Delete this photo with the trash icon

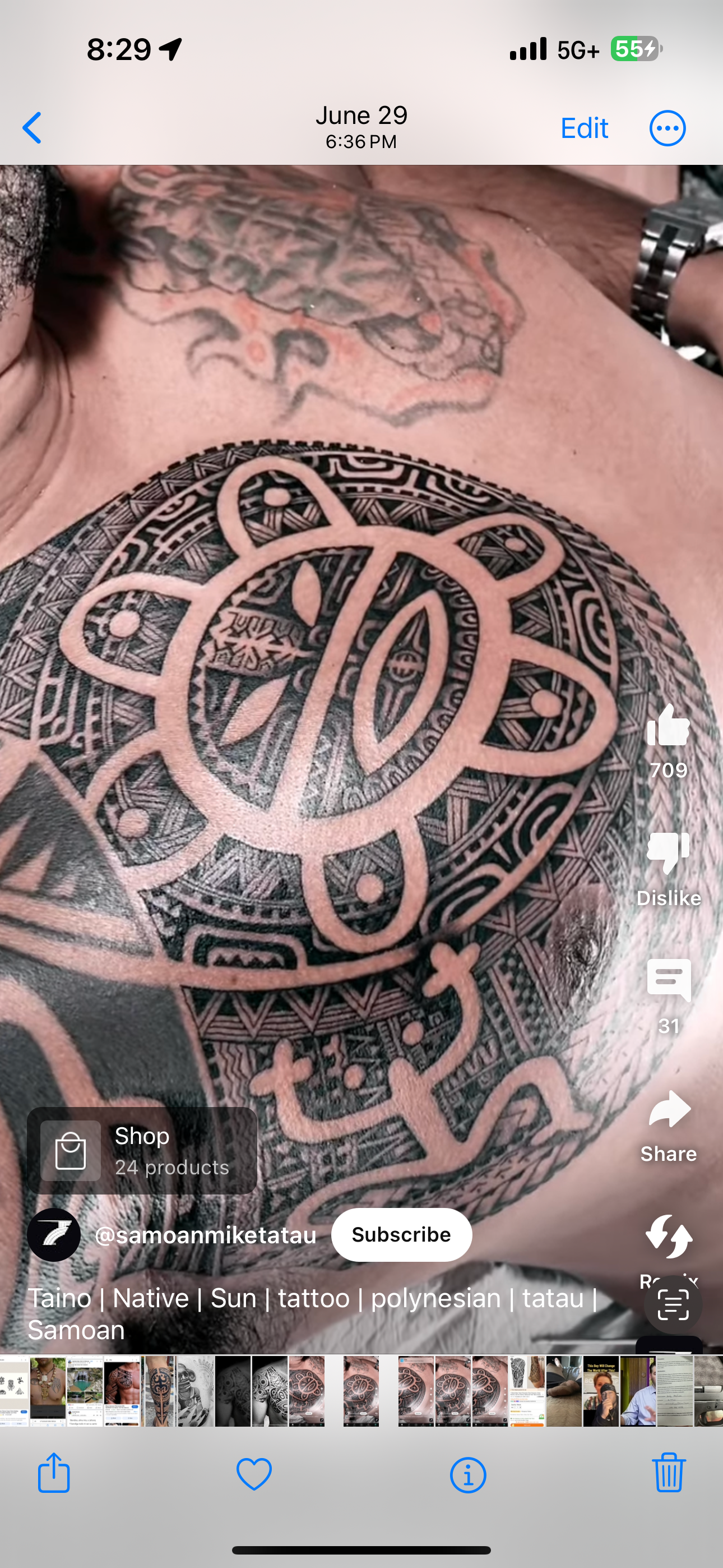click(669, 1473)
